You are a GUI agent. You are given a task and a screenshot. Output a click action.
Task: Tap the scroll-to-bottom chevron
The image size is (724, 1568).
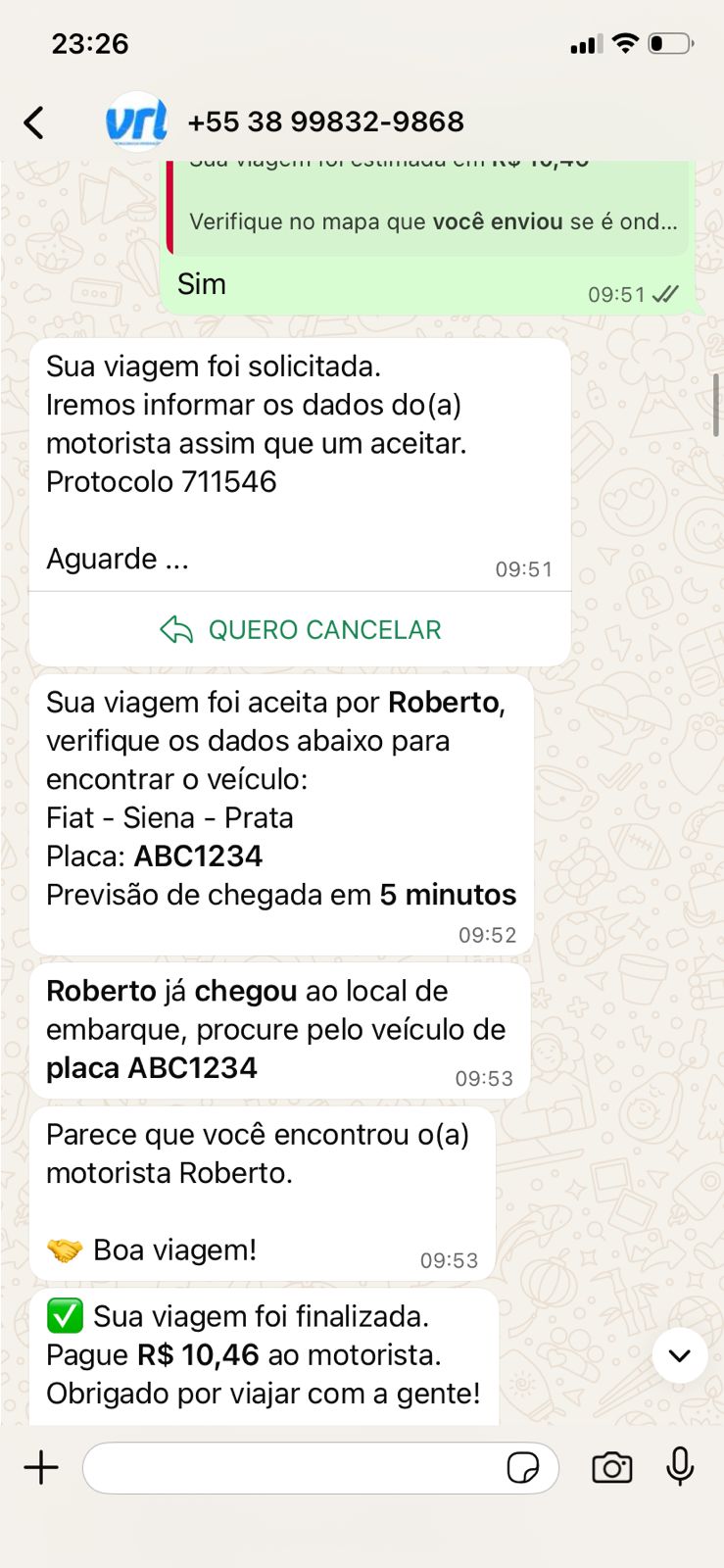tap(679, 1356)
